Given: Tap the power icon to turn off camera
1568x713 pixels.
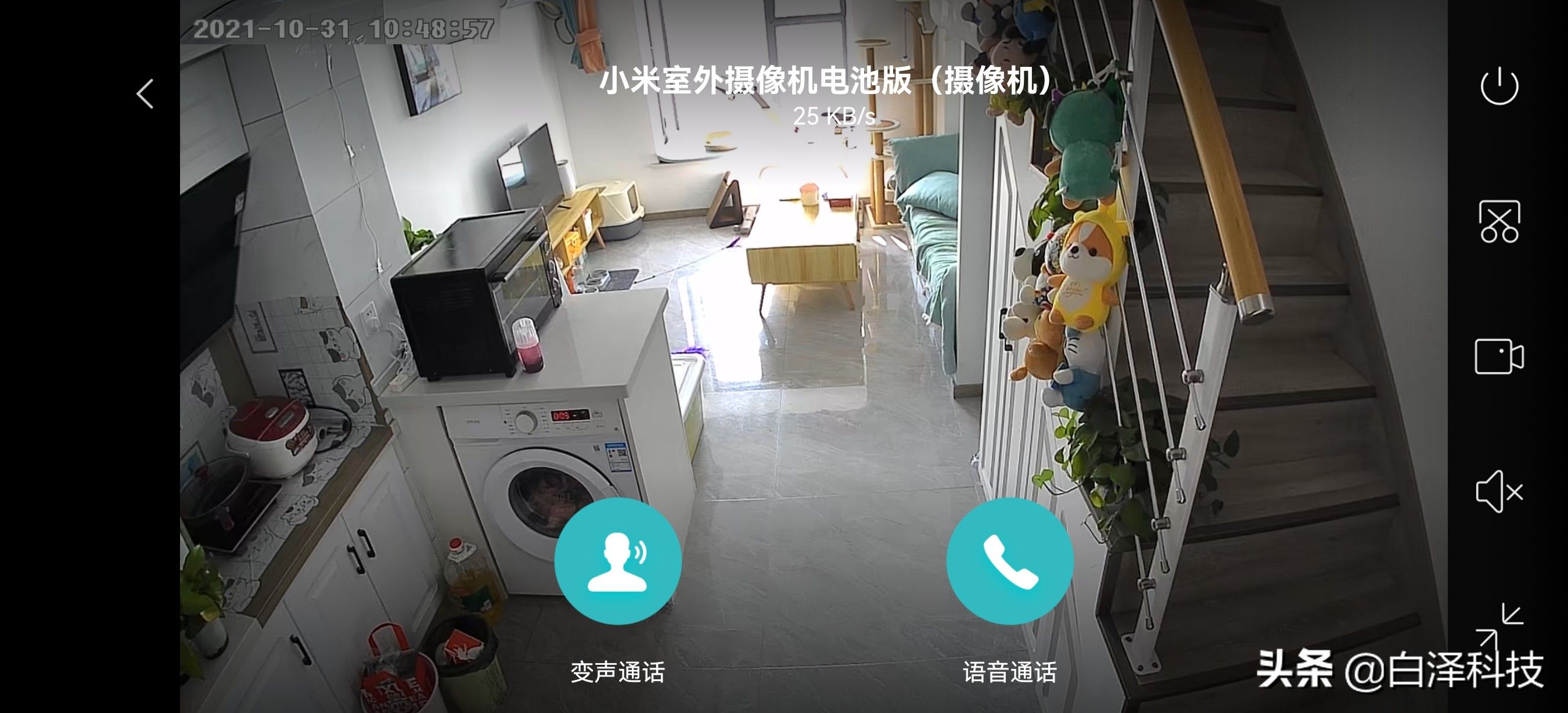Looking at the screenshot, I should [1499, 87].
